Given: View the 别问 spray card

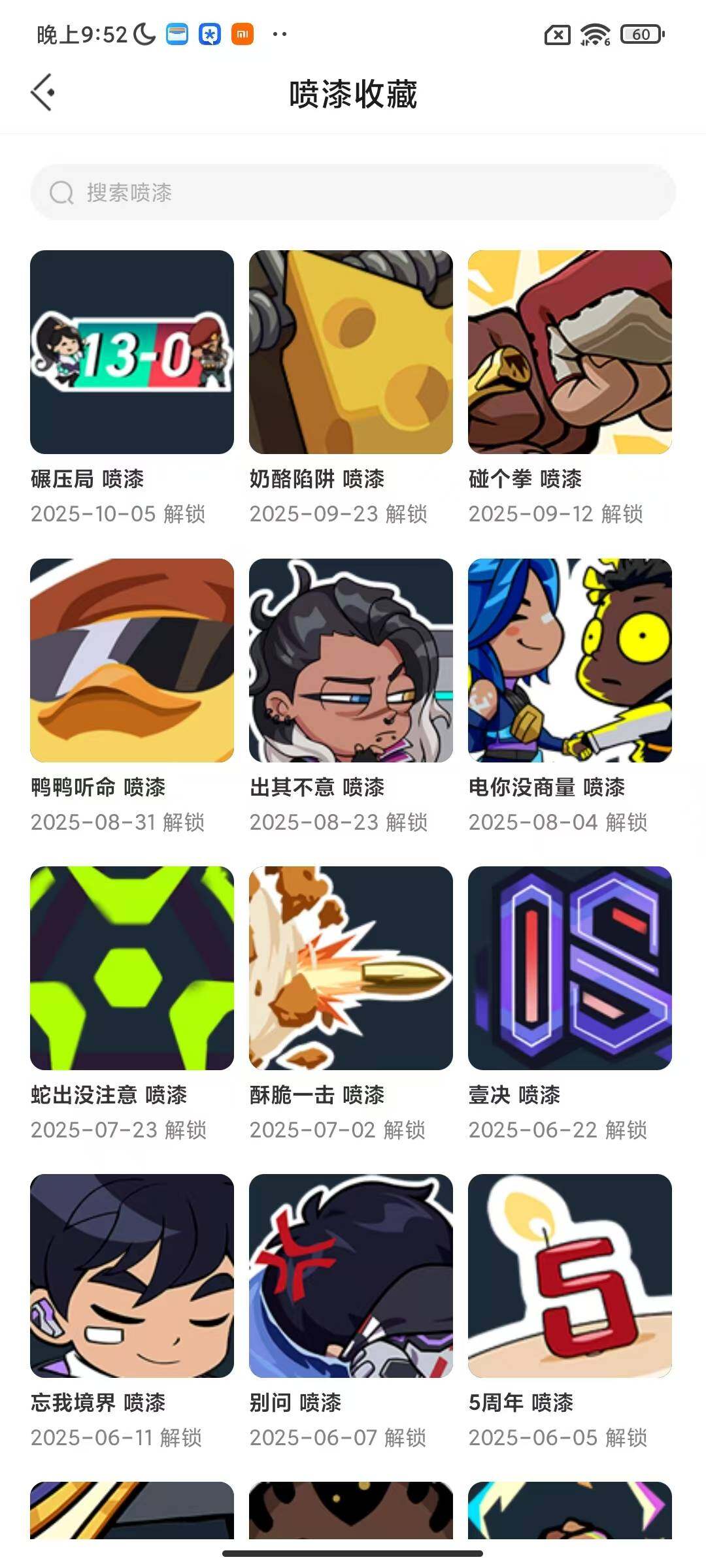Looking at the screenshot, I should [x=351, y=1275].
